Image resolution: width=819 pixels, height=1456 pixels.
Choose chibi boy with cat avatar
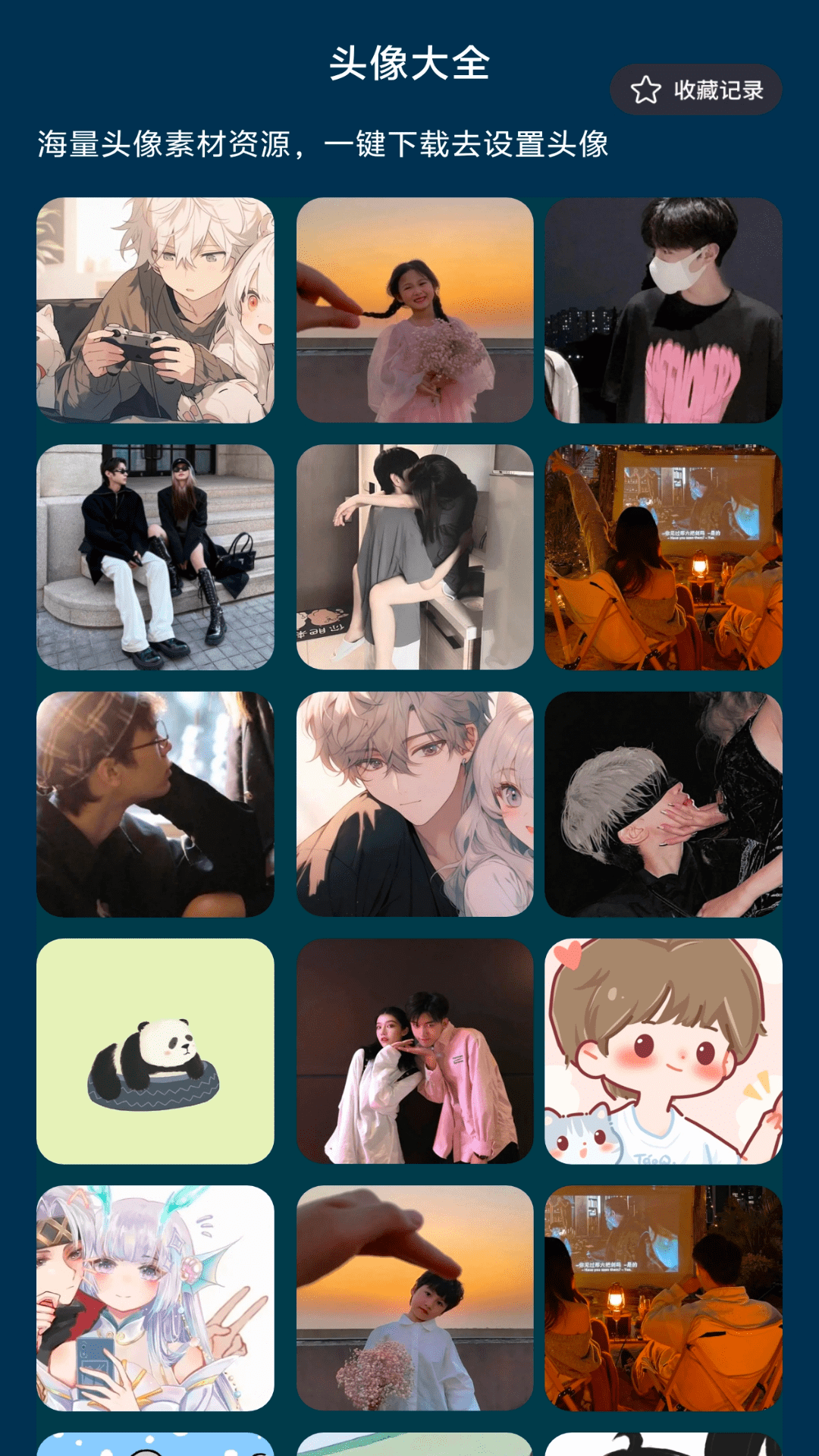[x=663, y=1052]
